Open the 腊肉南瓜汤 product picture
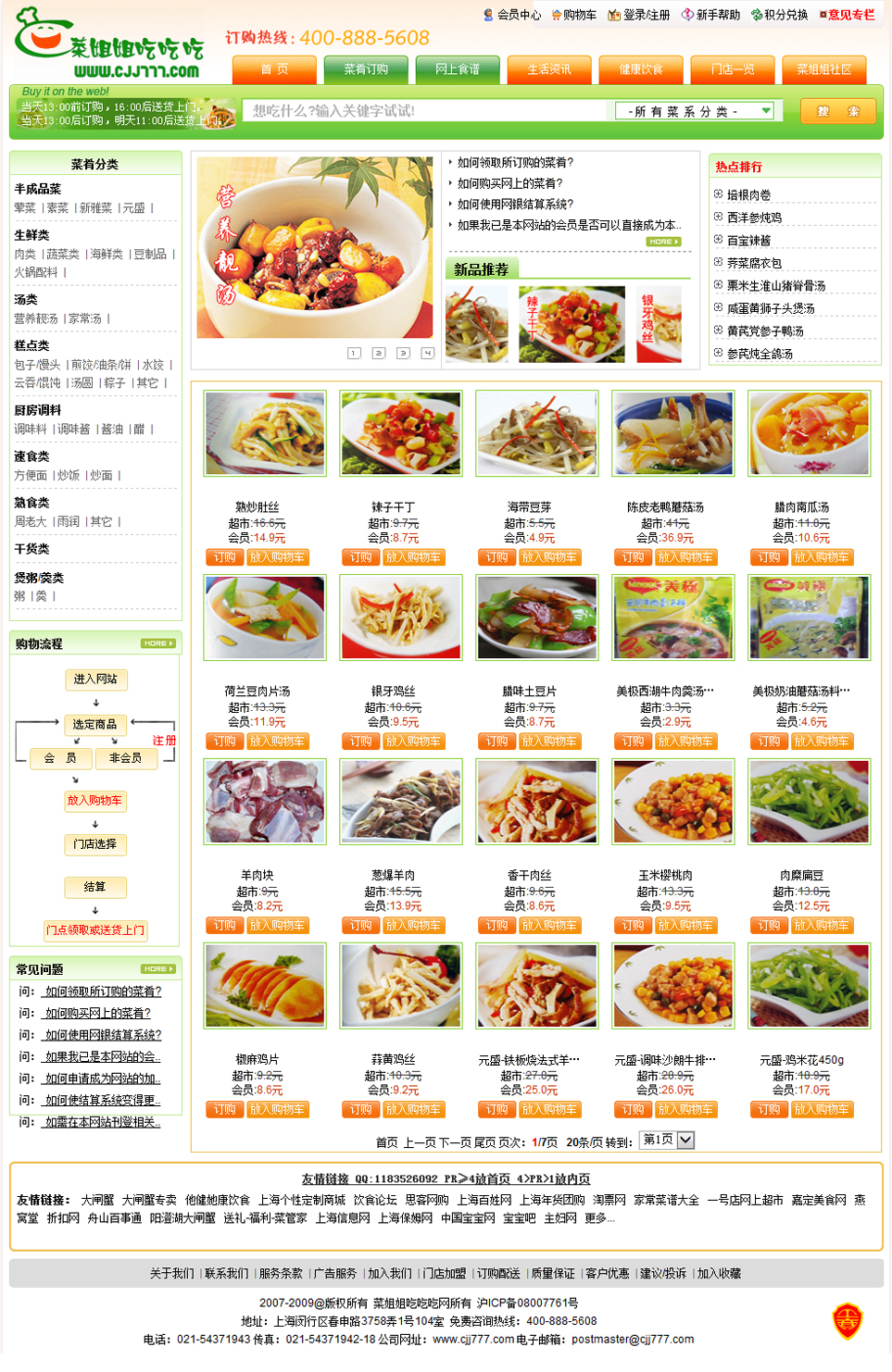Screen dimensions: 892x1372 coord(809,432)
